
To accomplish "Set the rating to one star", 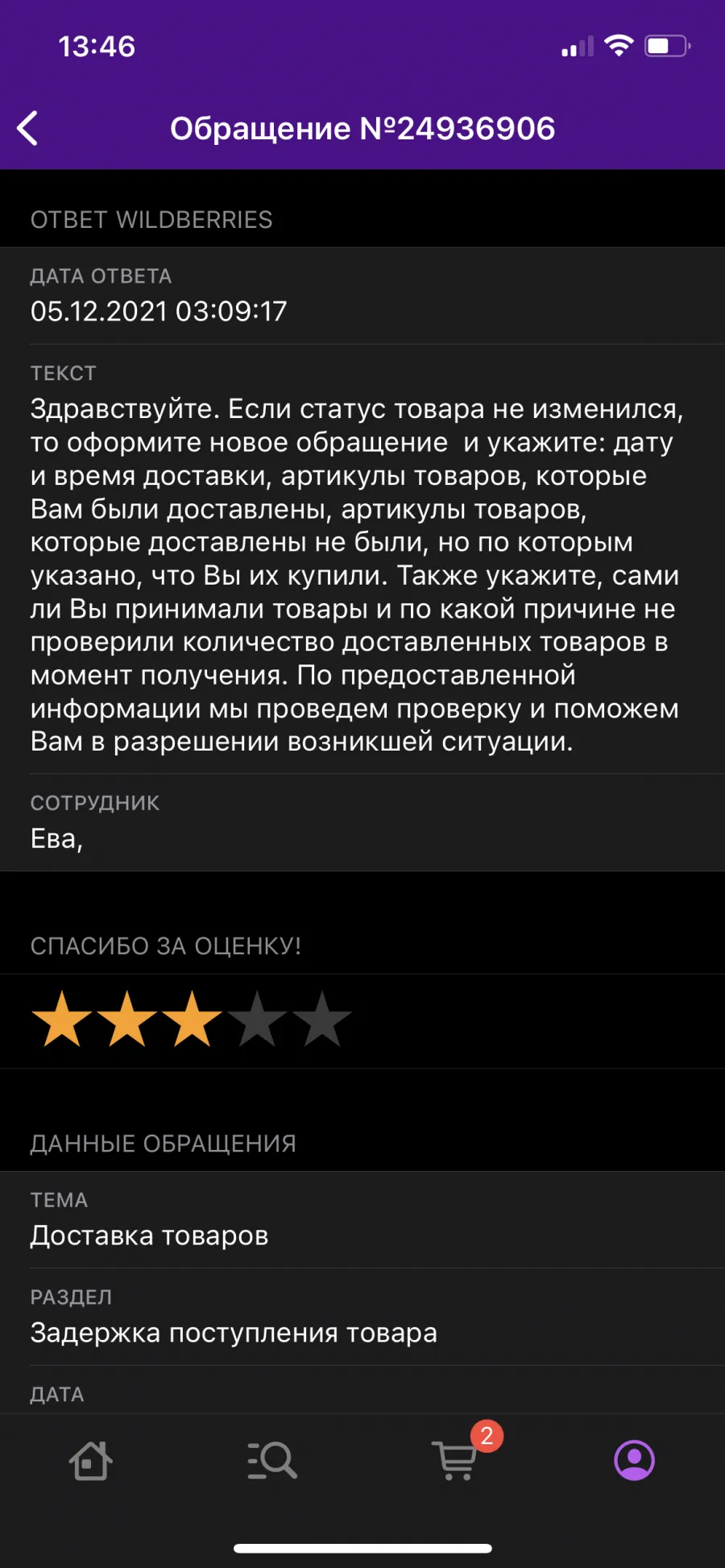I will pyautogui.click(x=62, y=1020).
